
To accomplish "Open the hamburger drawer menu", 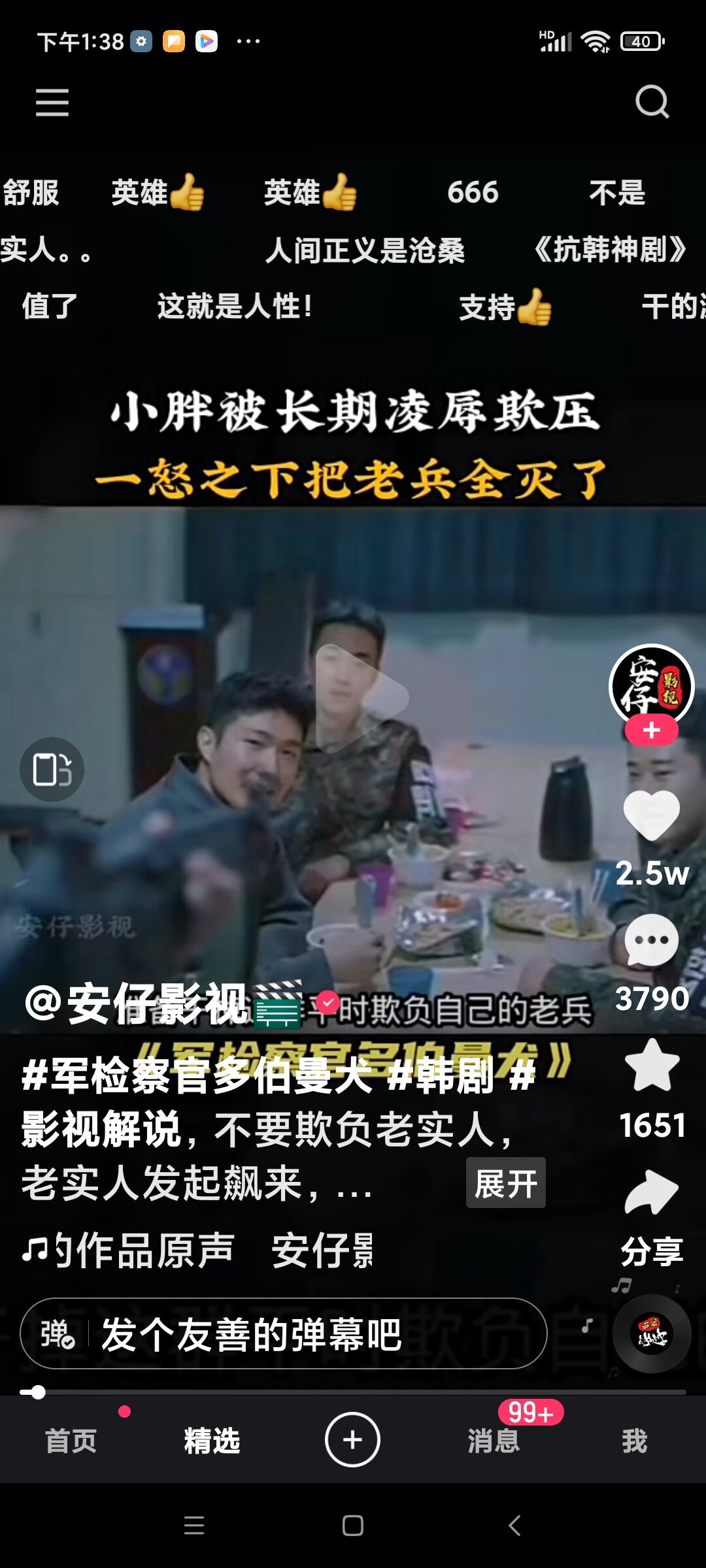I will pos(52,103).
